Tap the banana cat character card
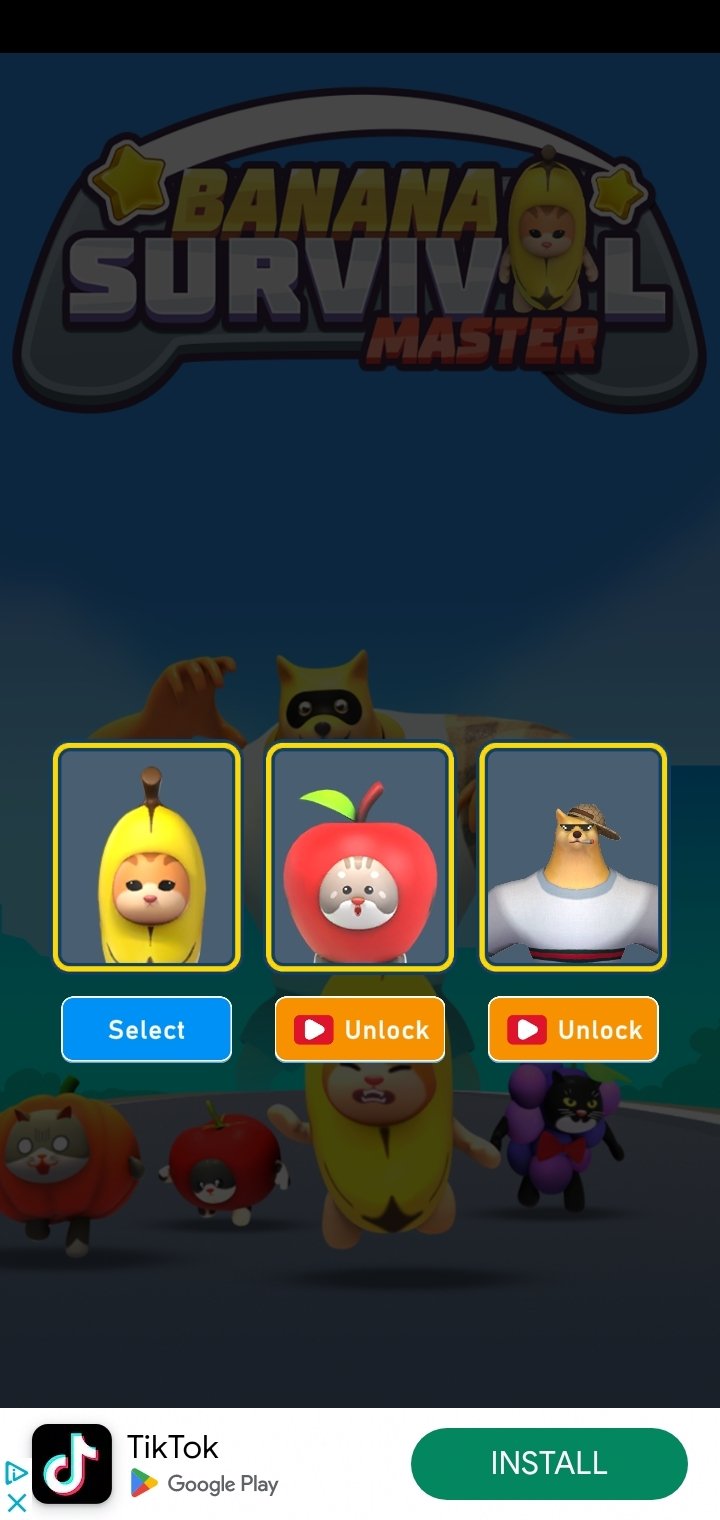720x1520 pixels. pyautogui.click(x=146, y=857)
